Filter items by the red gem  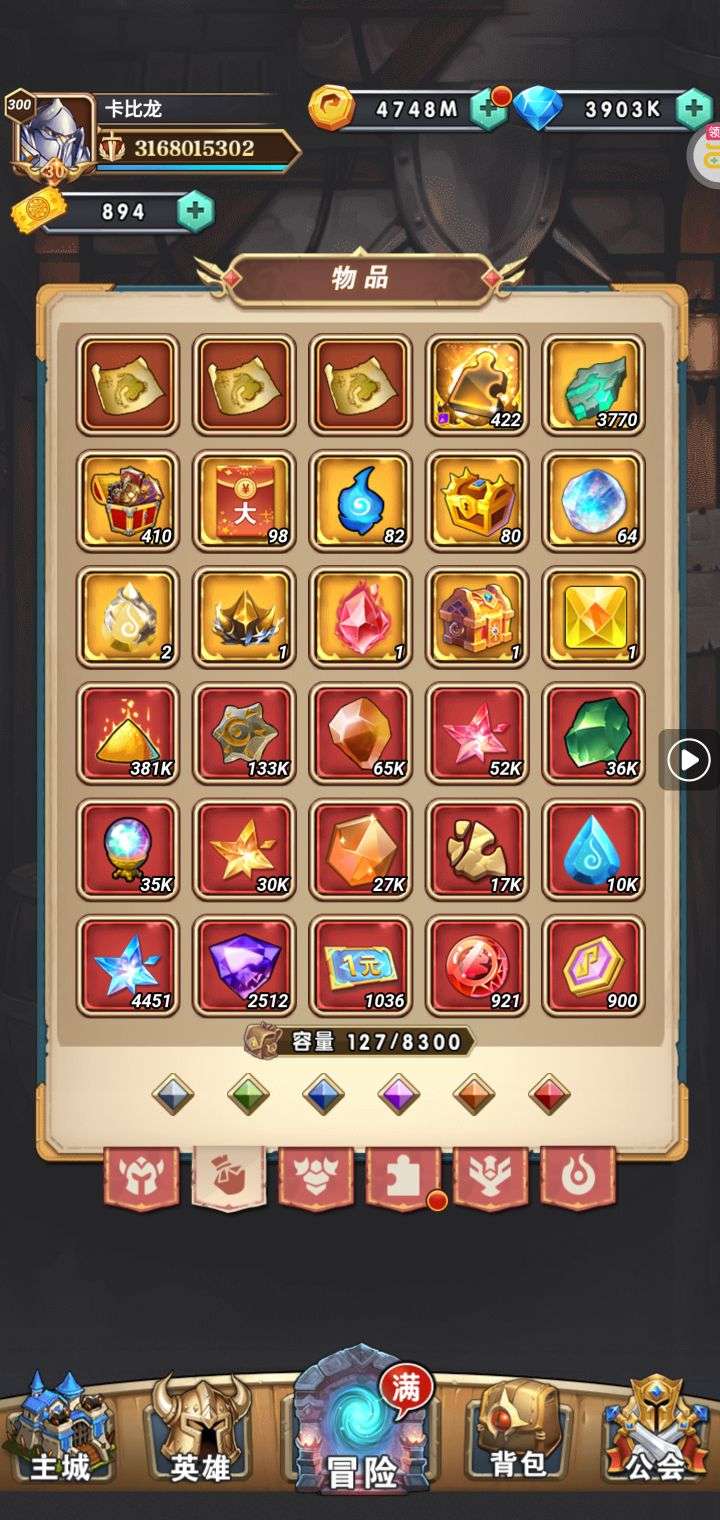549,1095
